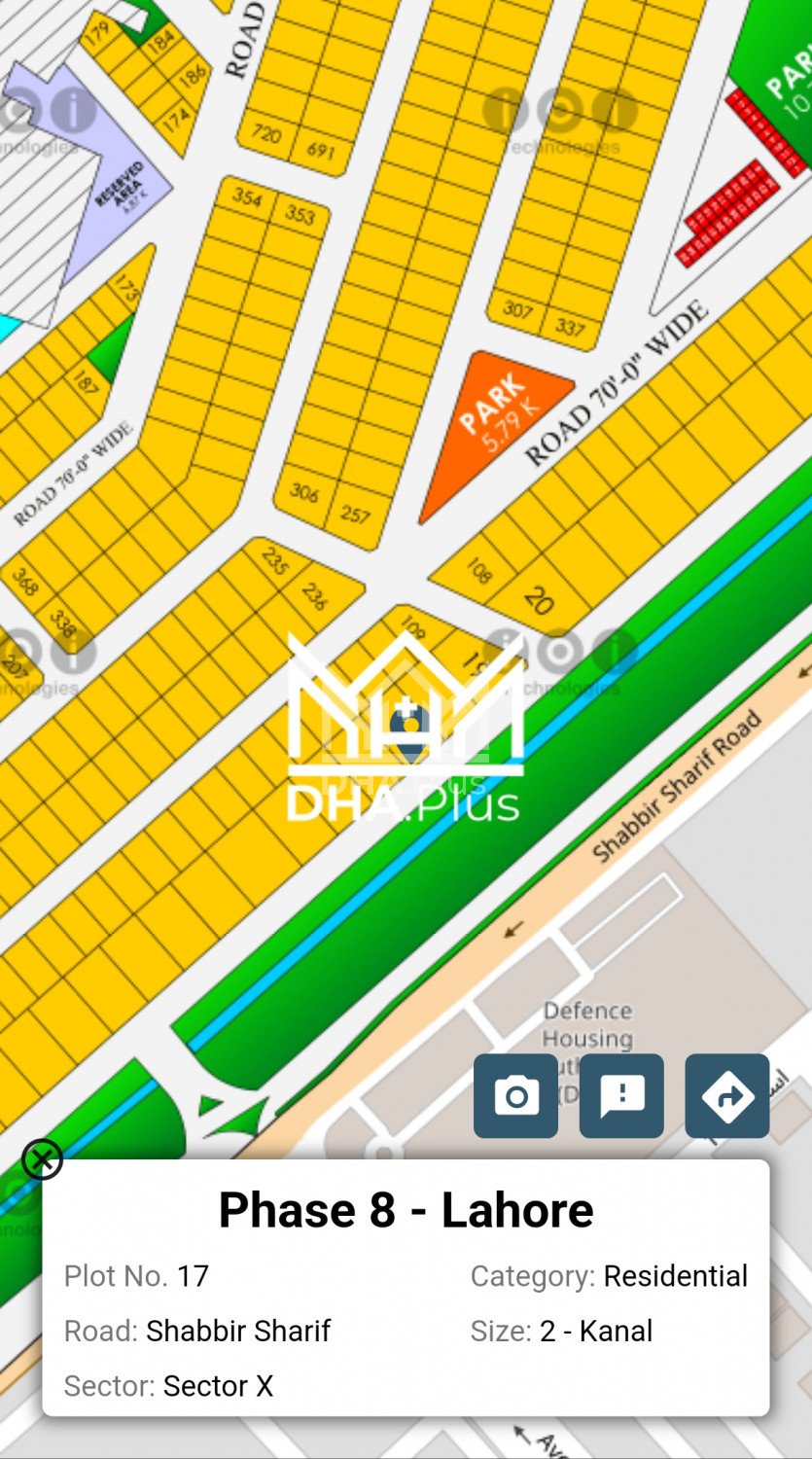Screen dimensions: 812x1459
Task: Get directions to plot 17
Action: 727,1096
